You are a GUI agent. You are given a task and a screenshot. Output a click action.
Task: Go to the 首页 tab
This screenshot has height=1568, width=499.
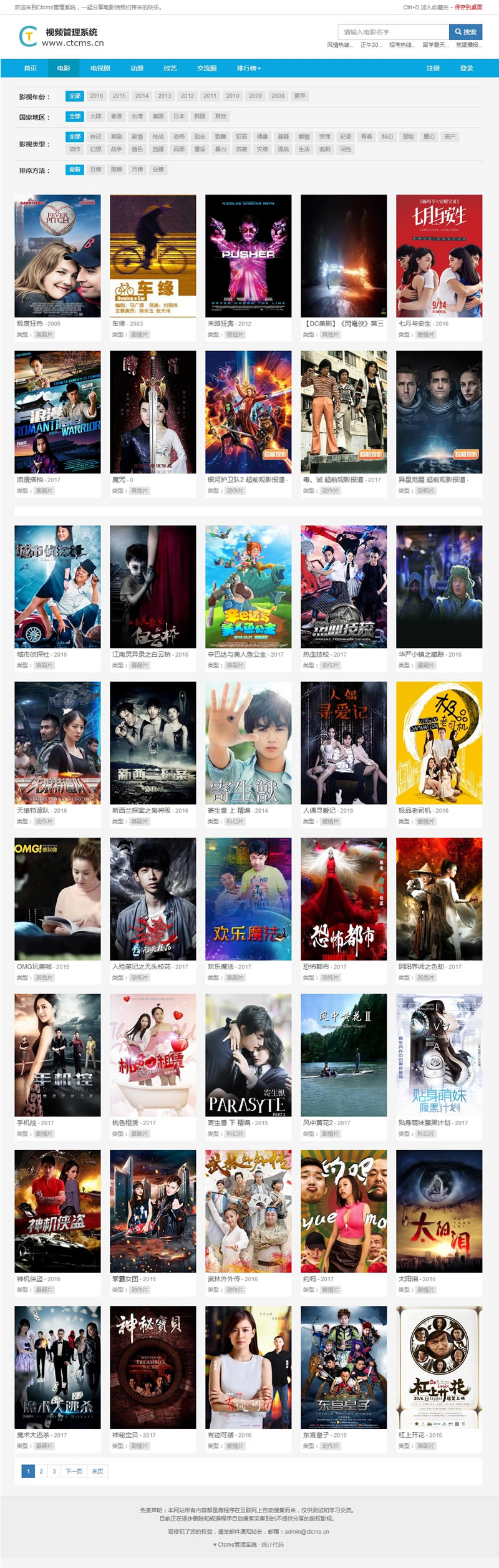pyautogui.click(x=31, y=68)
